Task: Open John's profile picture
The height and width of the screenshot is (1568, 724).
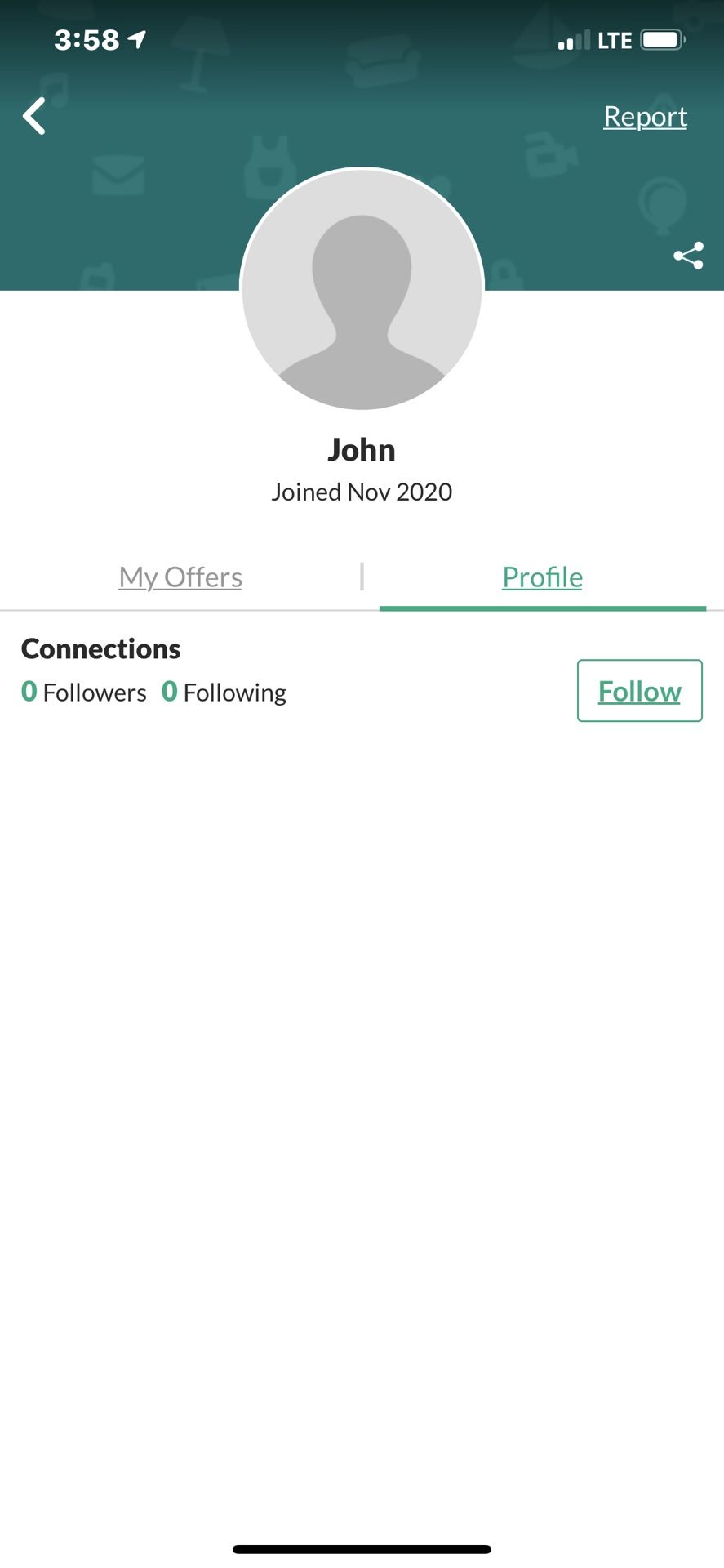Action: [362, 289]
